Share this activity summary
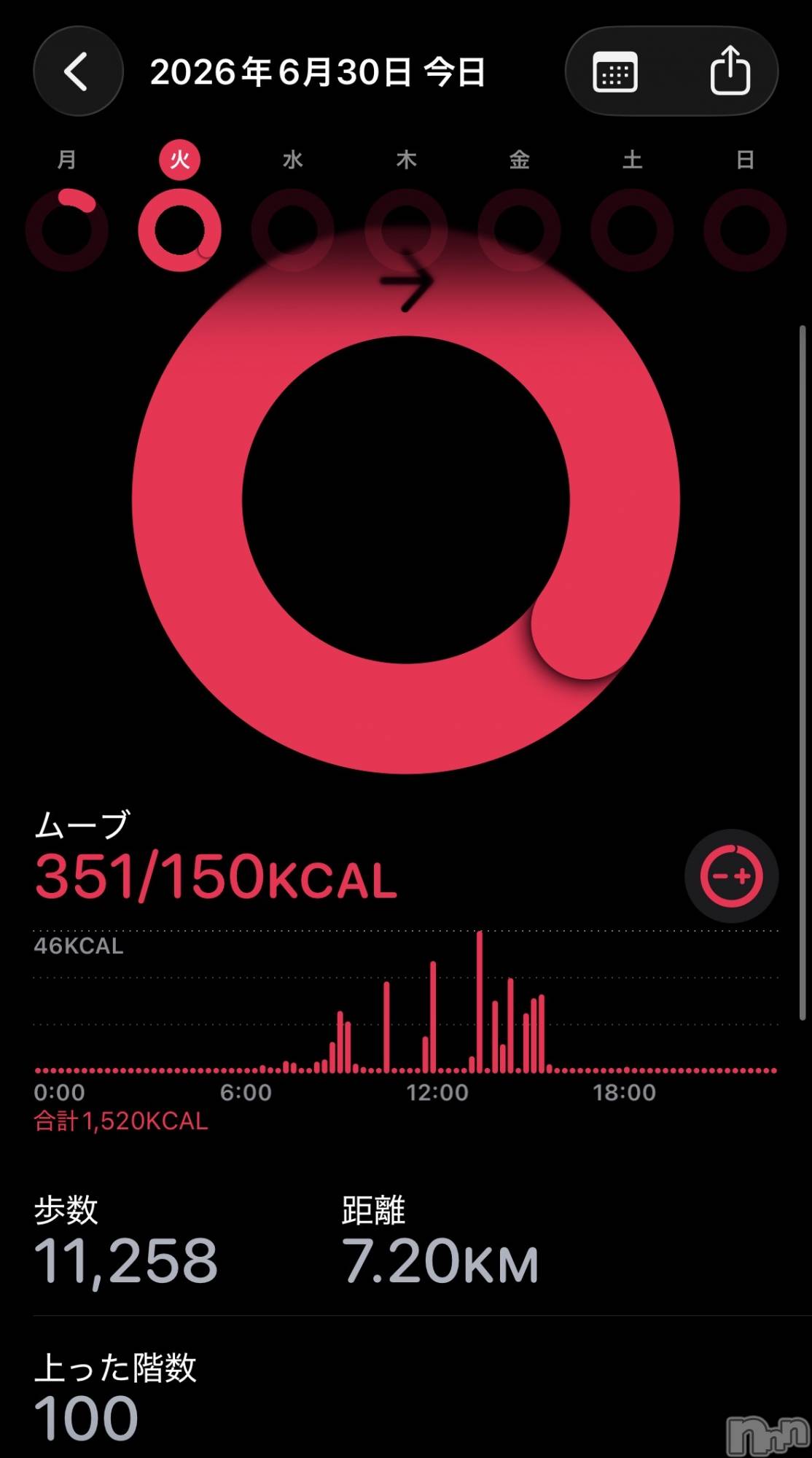Viewport: 812px width, 1458px height. 730,71
